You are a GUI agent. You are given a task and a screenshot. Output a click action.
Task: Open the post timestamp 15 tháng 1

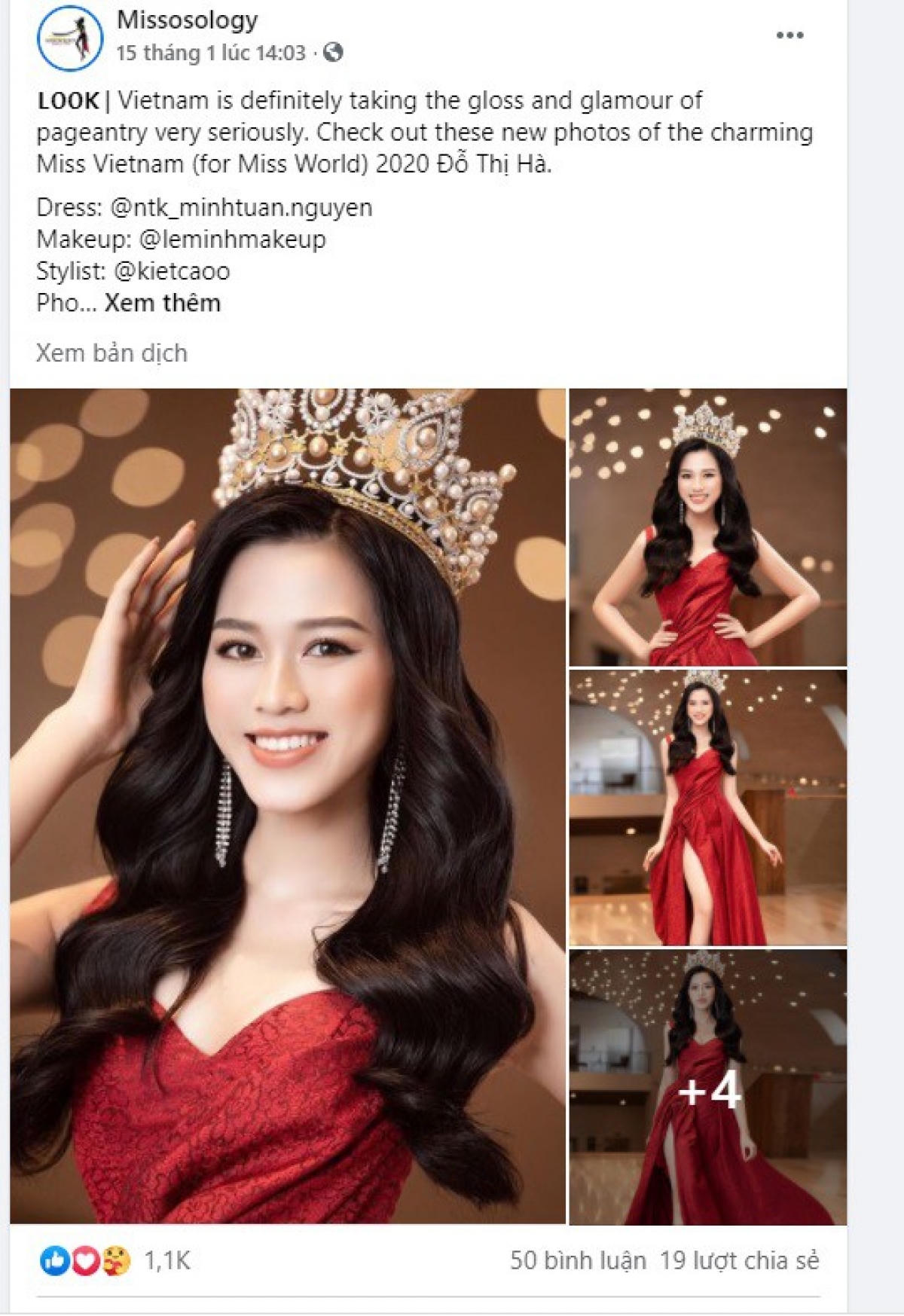coord(211,53)
